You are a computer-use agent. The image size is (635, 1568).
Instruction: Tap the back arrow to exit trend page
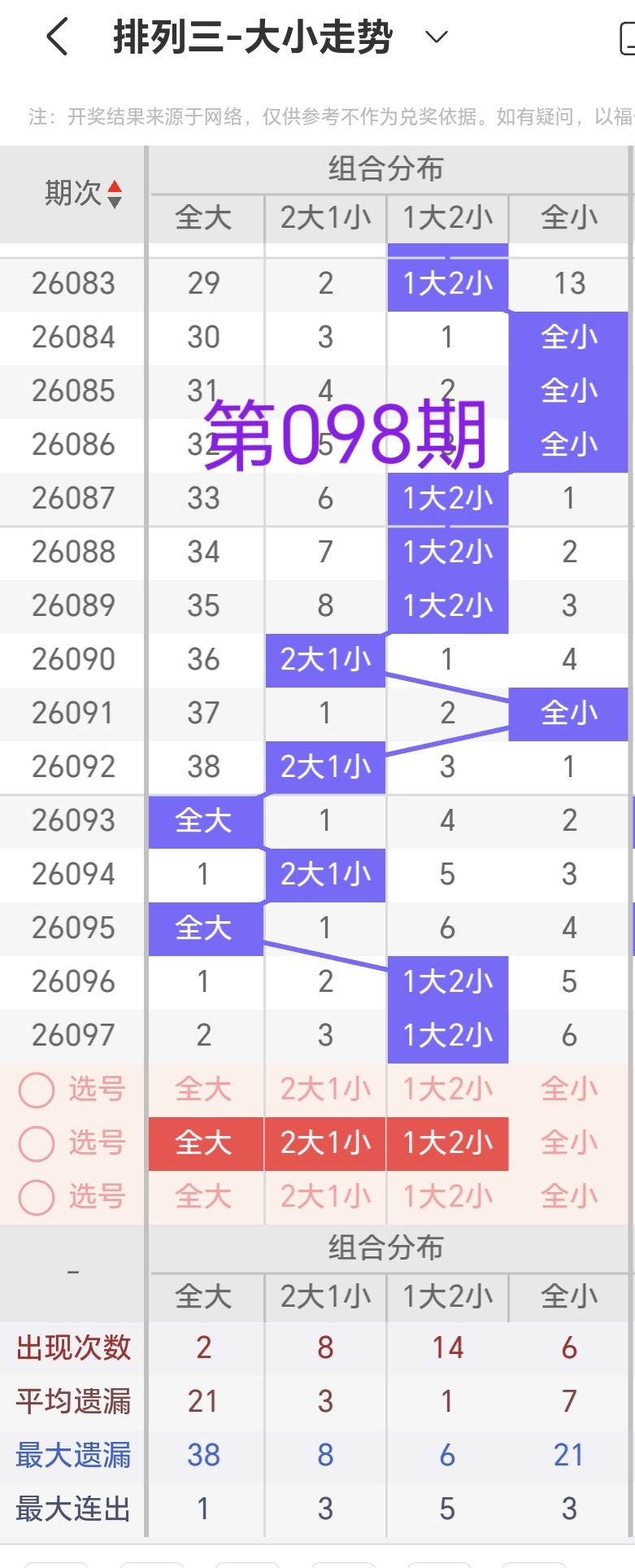(x=55, y=36)
